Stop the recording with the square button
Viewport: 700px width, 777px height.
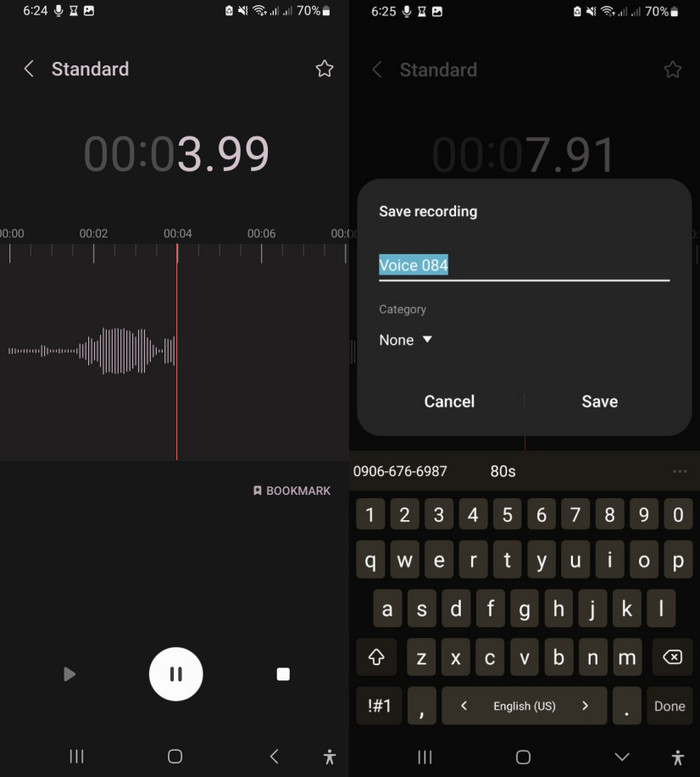pyautogui.click(x=283, y=674)
